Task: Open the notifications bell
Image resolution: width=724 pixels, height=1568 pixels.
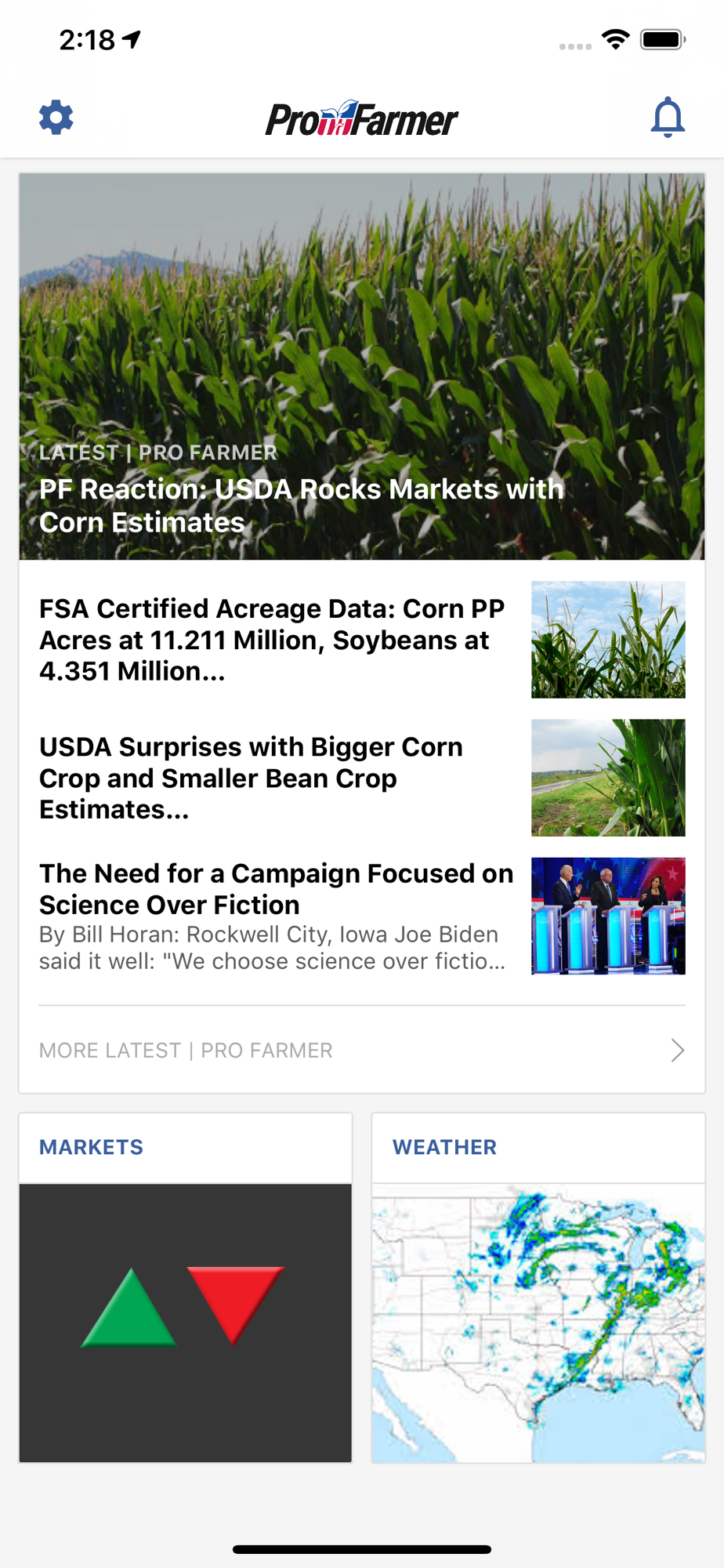Action: (668, 118)
